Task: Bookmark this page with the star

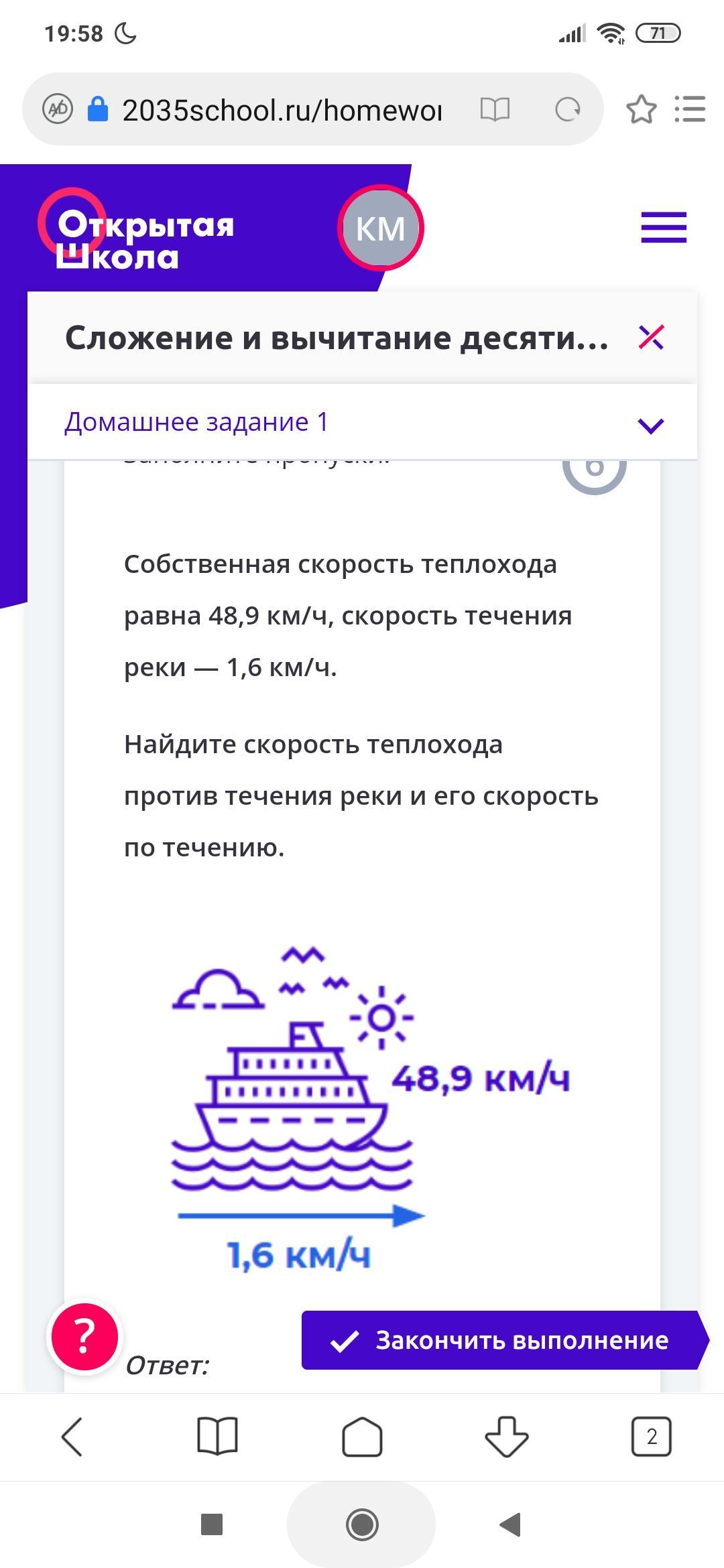Action: (x=641, y=109)
